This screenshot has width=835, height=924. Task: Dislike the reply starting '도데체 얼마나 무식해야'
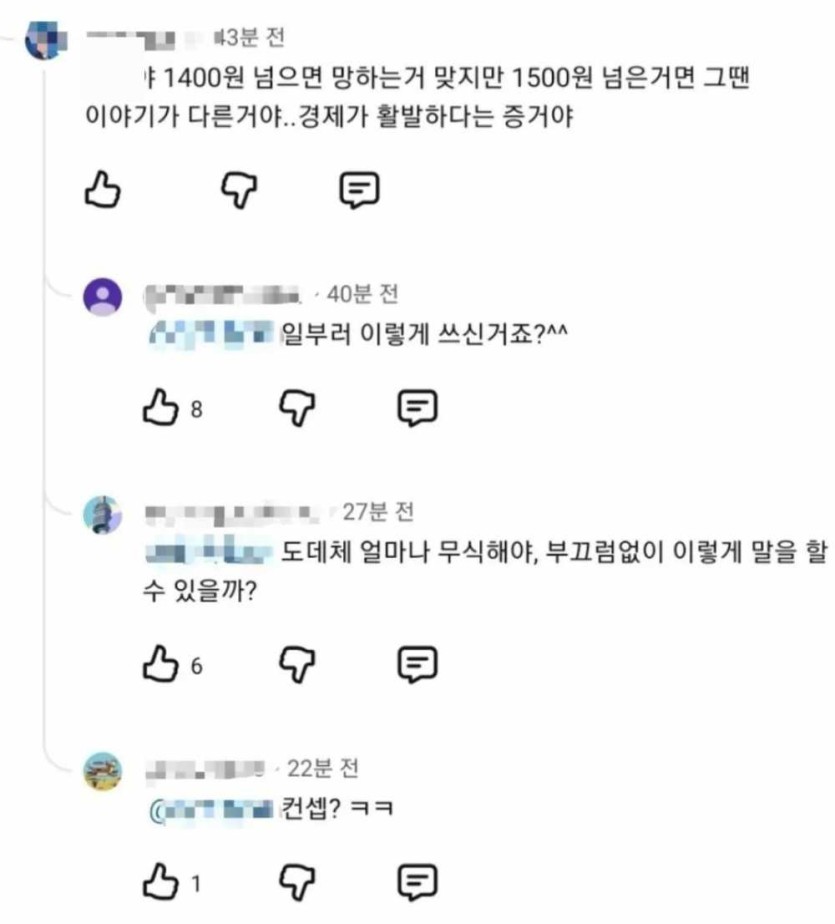point(297,663)
